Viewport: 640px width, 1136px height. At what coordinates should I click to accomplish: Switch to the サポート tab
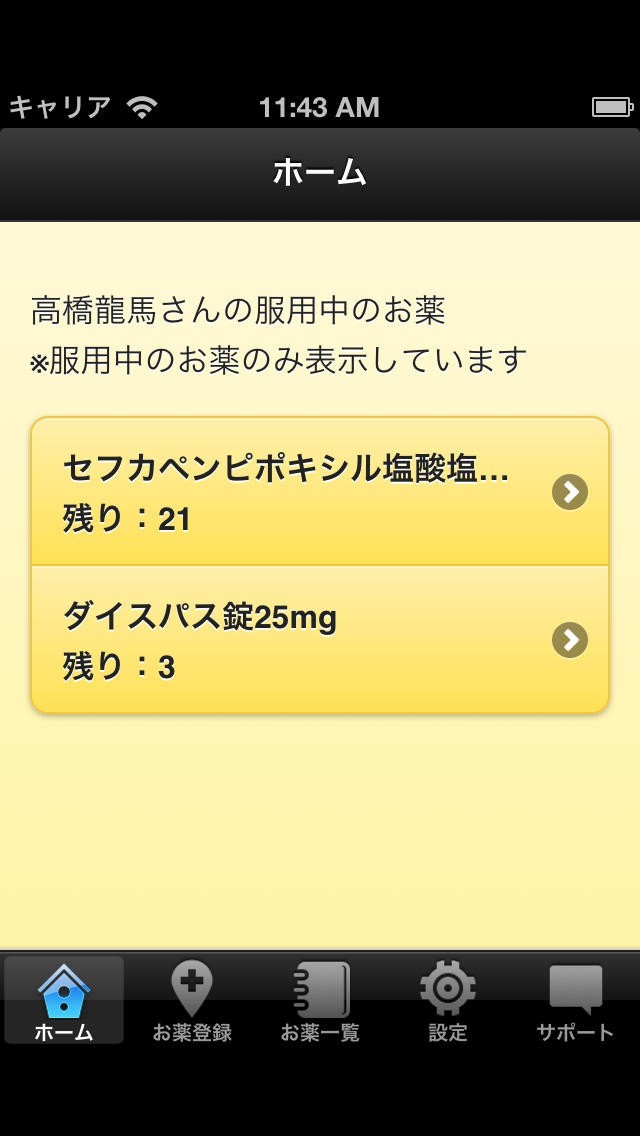pyautogui.click(x=575, y=1000)
